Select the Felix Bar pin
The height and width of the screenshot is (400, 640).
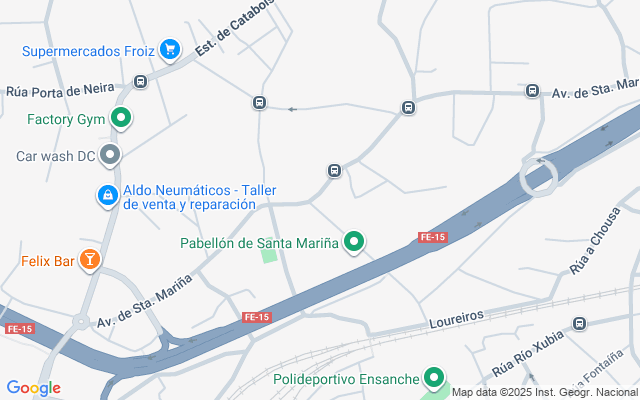pos(90,260)
